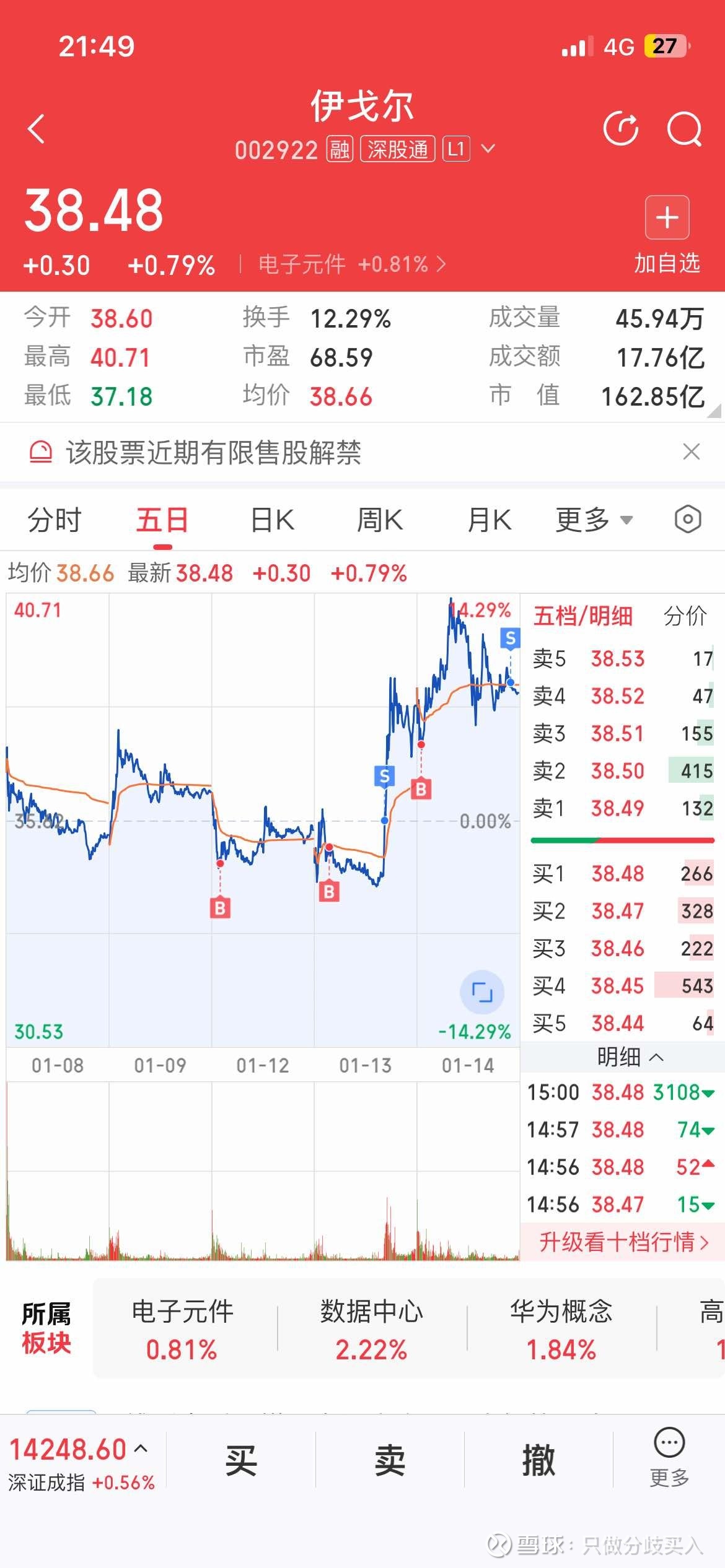Dismiss the 限售股解禁 notice
The width and height of the screenshot is (725, 1568).
tap(691, 451)
